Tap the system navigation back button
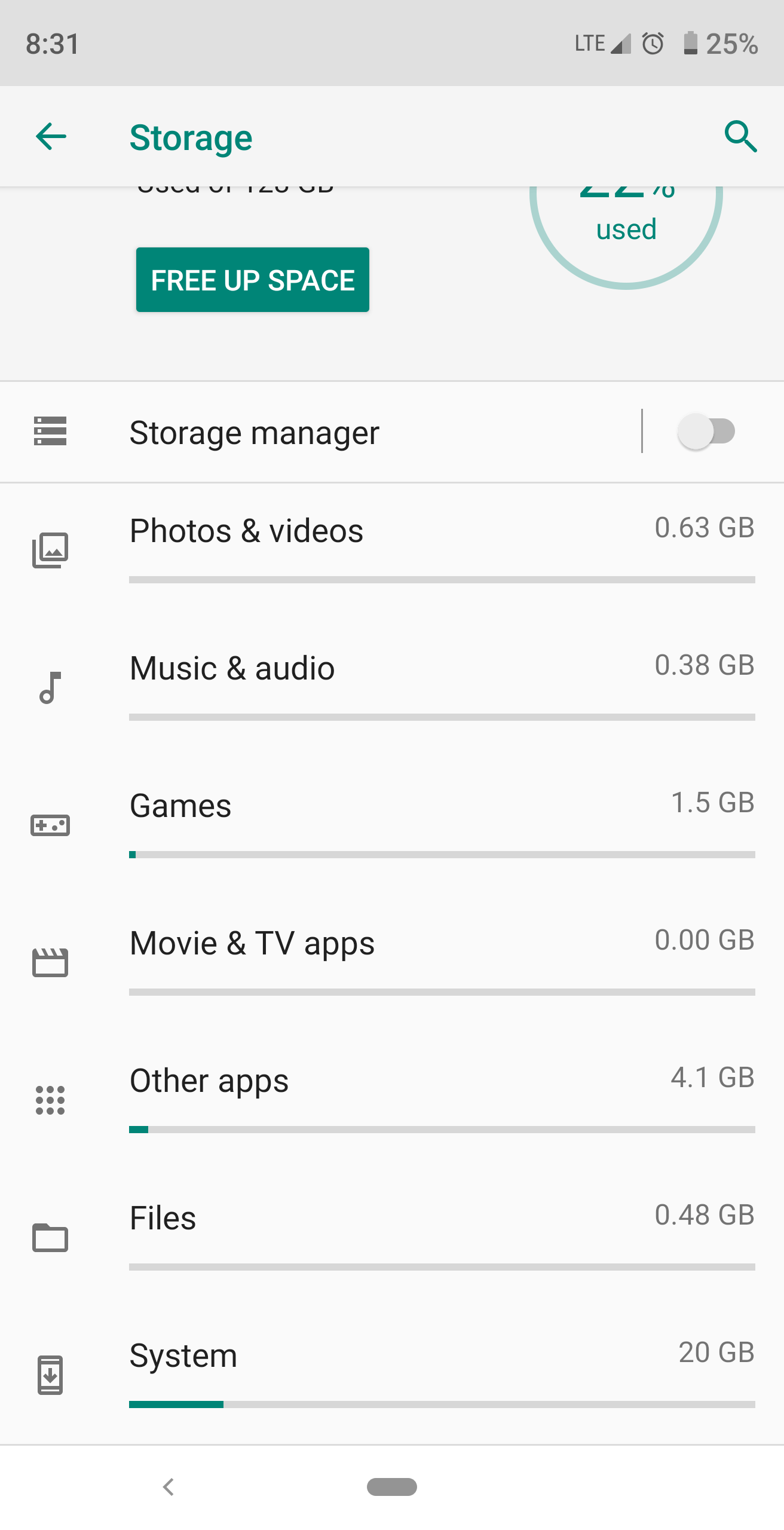This screenshot has height=1530, width=784. coord(169,1486)
